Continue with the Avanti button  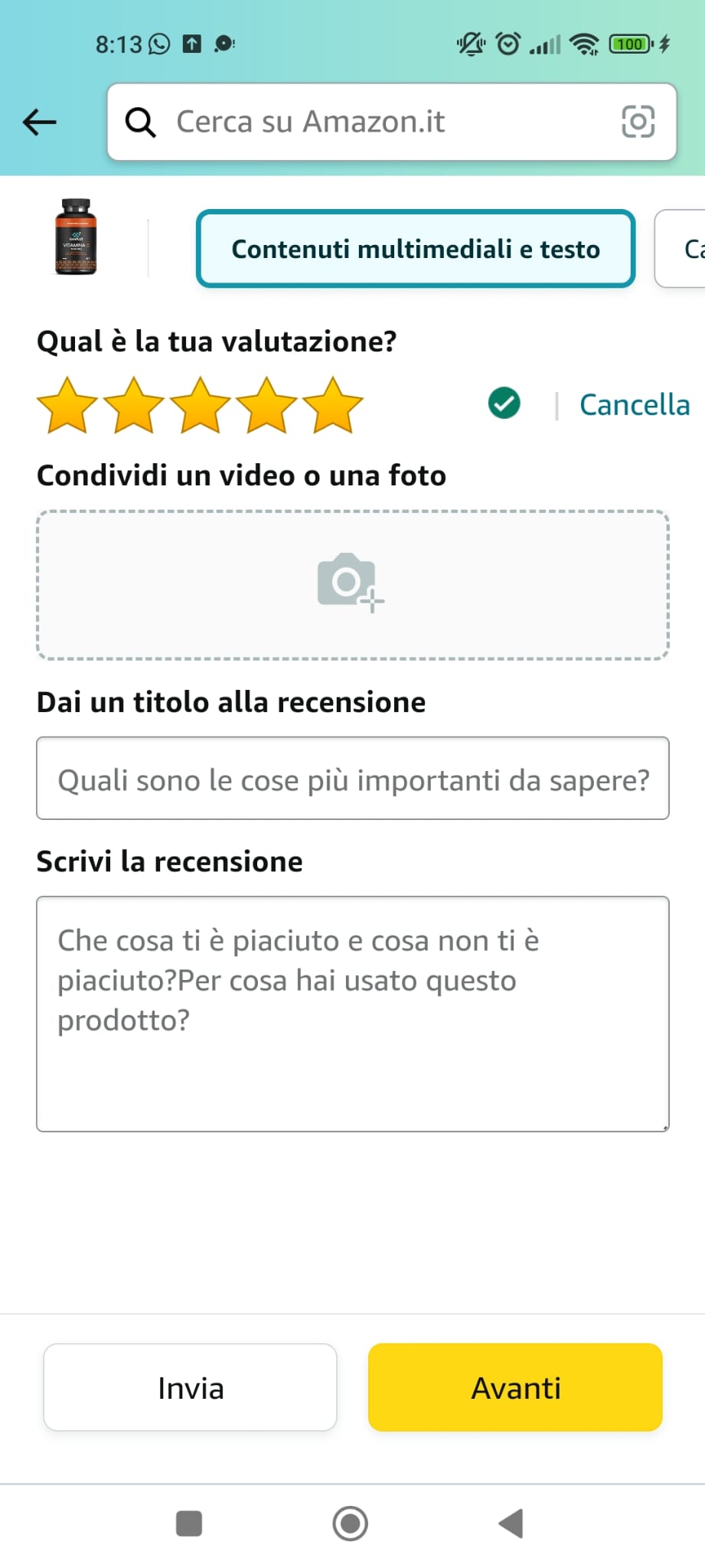click(514, 1387)
